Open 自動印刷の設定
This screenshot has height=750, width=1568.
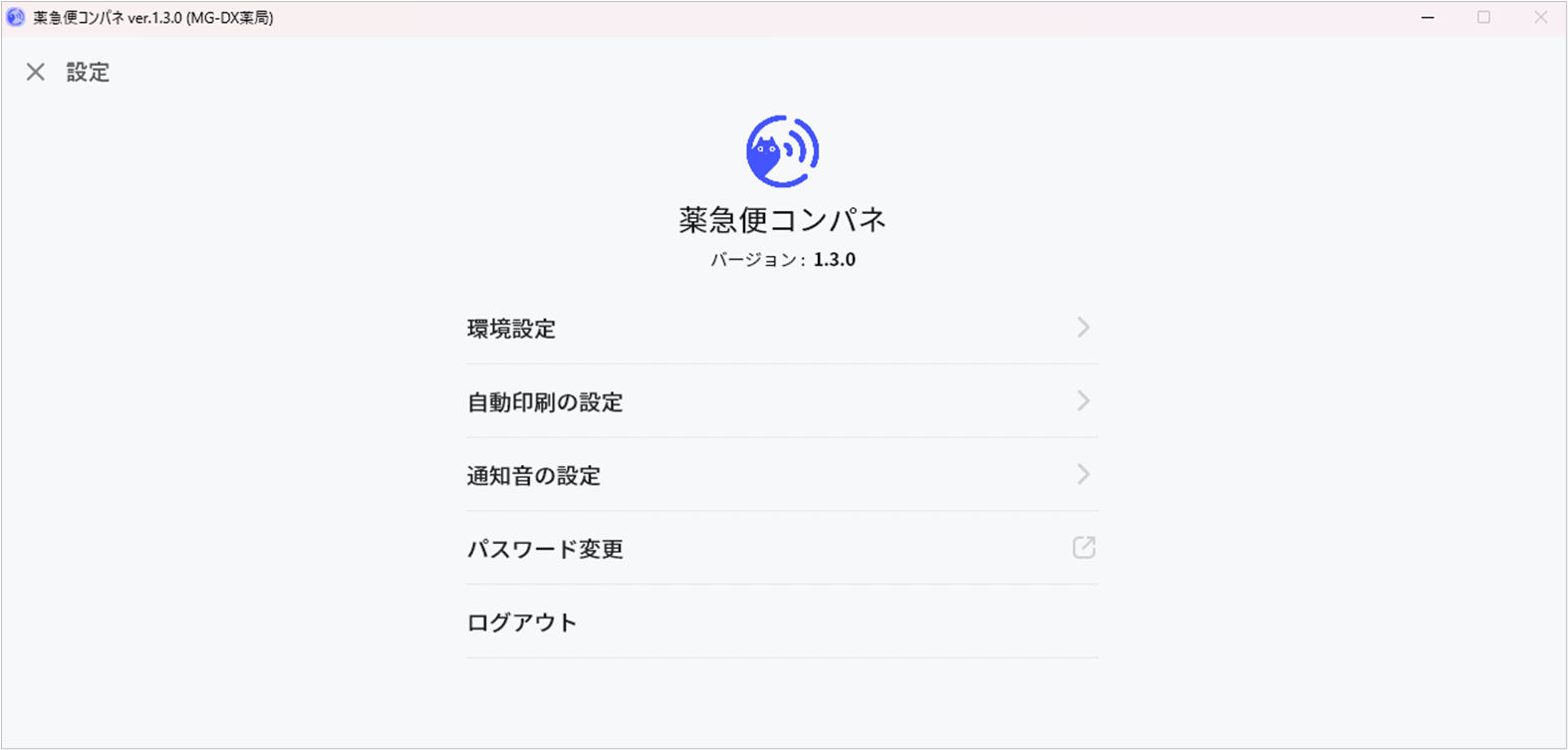(781, 402)
